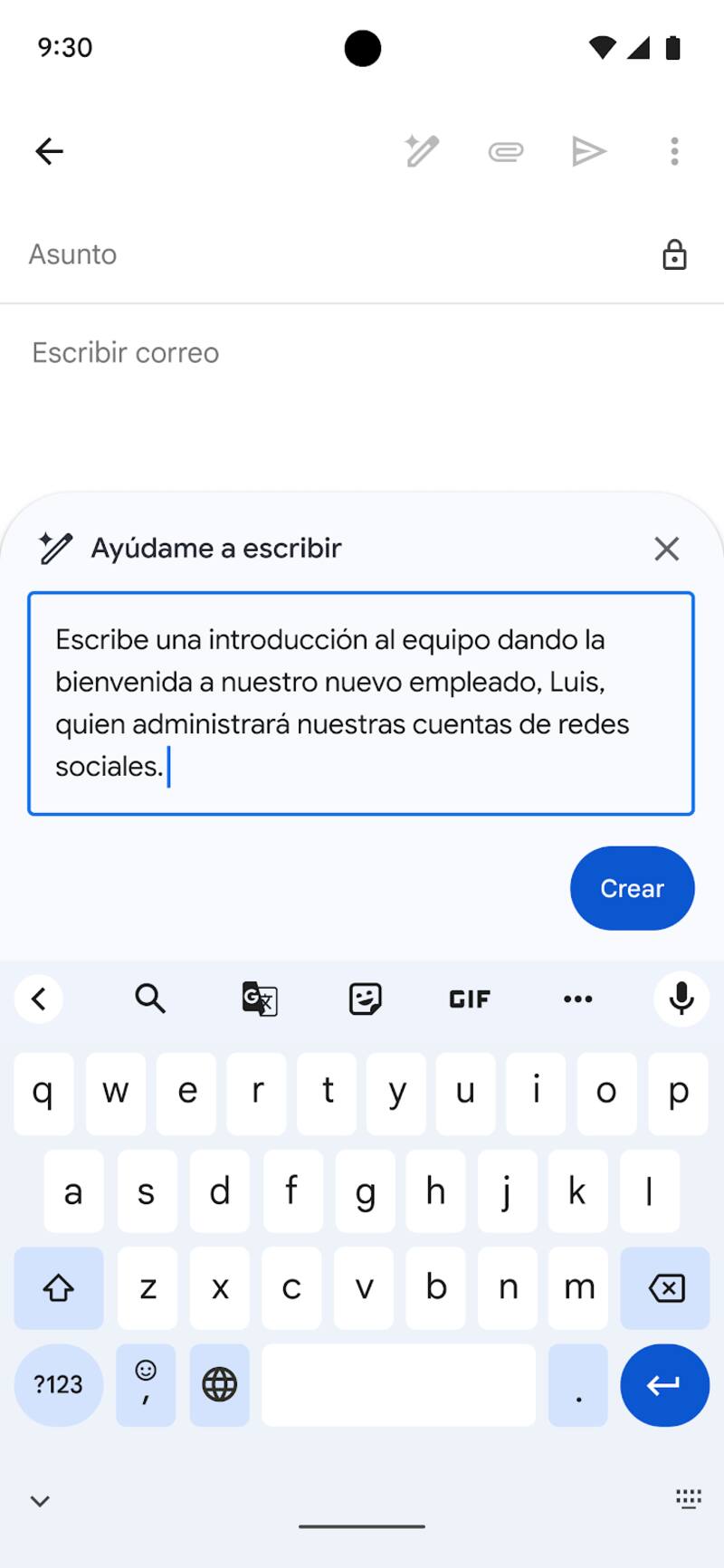Tap the backspace key
Viewport: 724px width, 1568px height.
(x=666, y=1287)
